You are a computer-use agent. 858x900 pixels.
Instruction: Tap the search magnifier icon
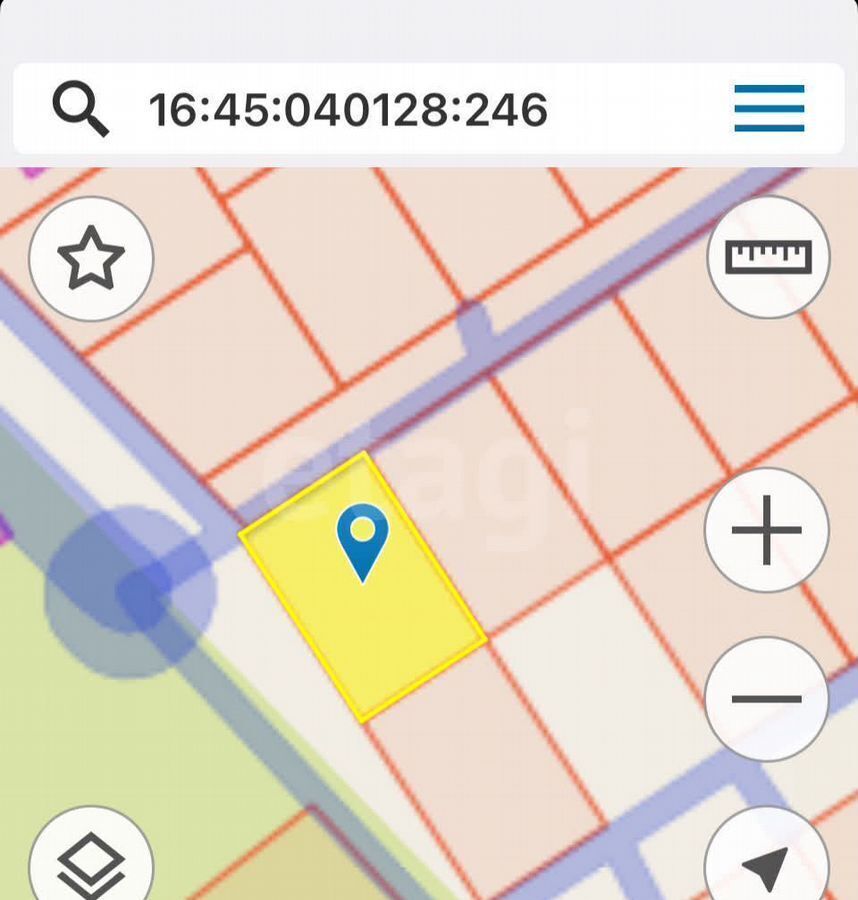coord(81,109)
